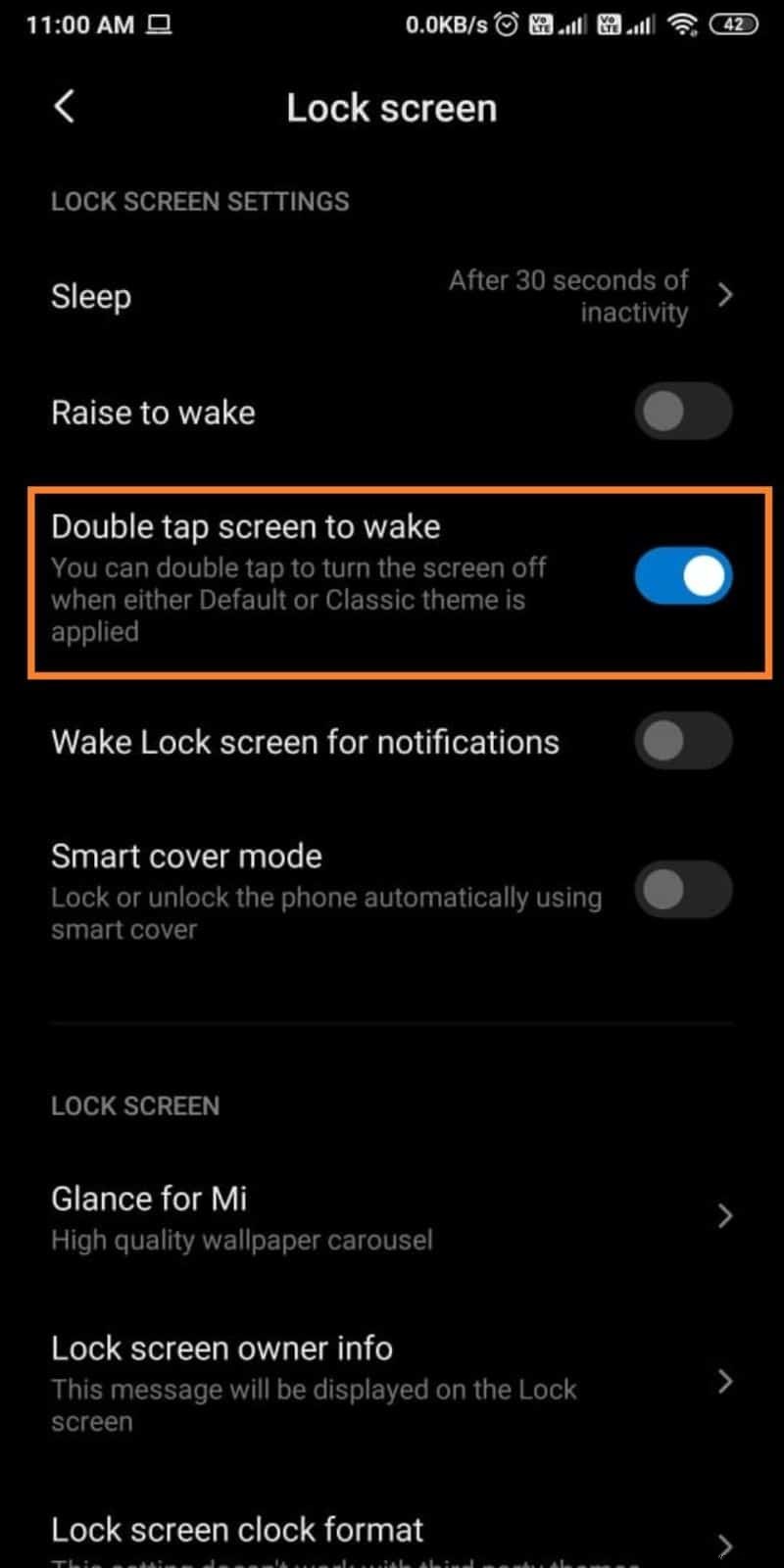Tap the back arrow icon
The image size is (784, 1568).
point(64,106)
